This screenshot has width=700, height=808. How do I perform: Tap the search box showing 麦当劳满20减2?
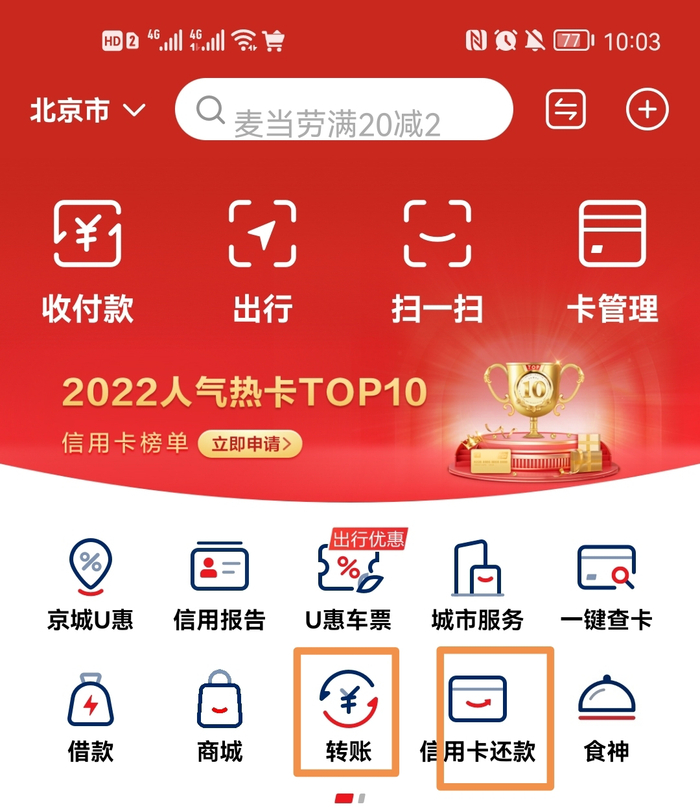(344, 109)
